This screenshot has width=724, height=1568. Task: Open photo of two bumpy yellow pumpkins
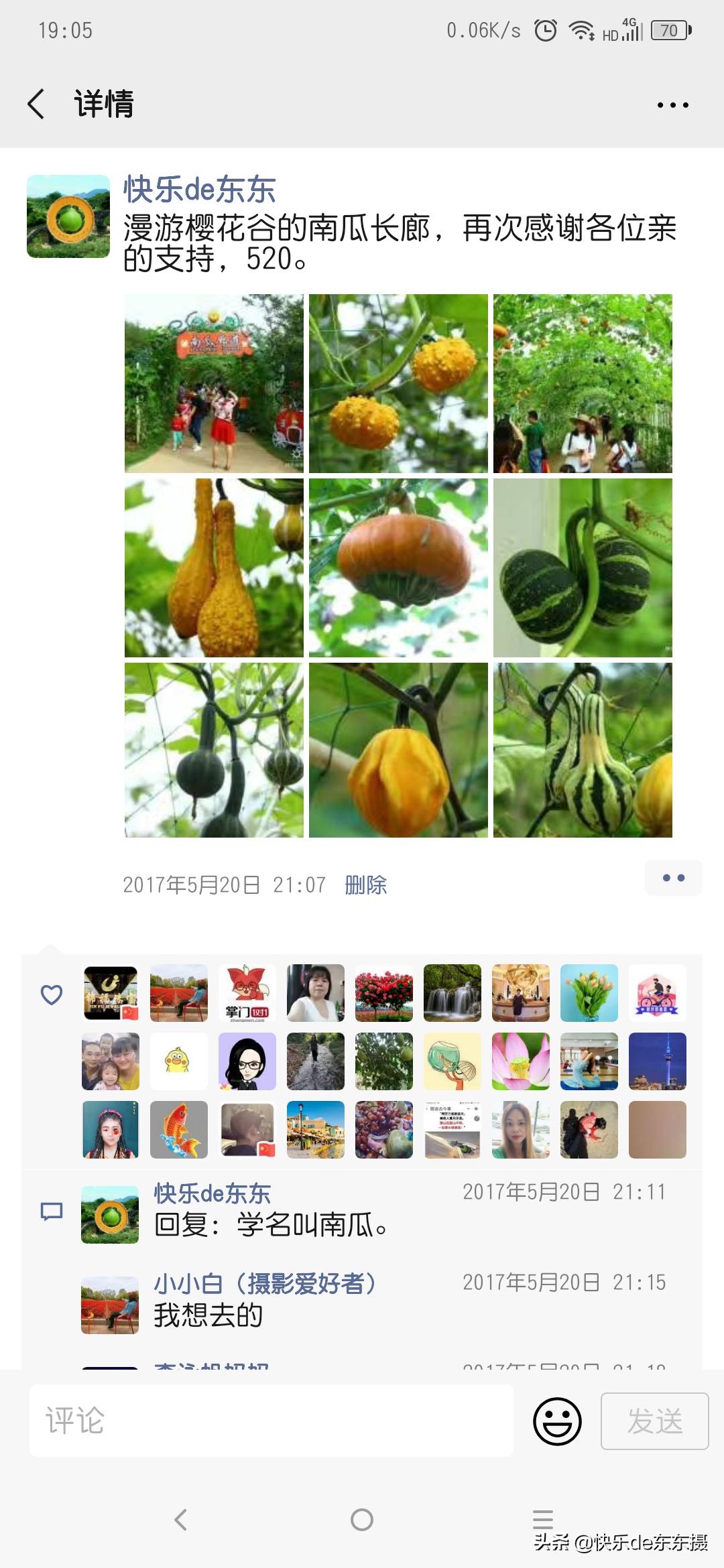click(398, 383)
